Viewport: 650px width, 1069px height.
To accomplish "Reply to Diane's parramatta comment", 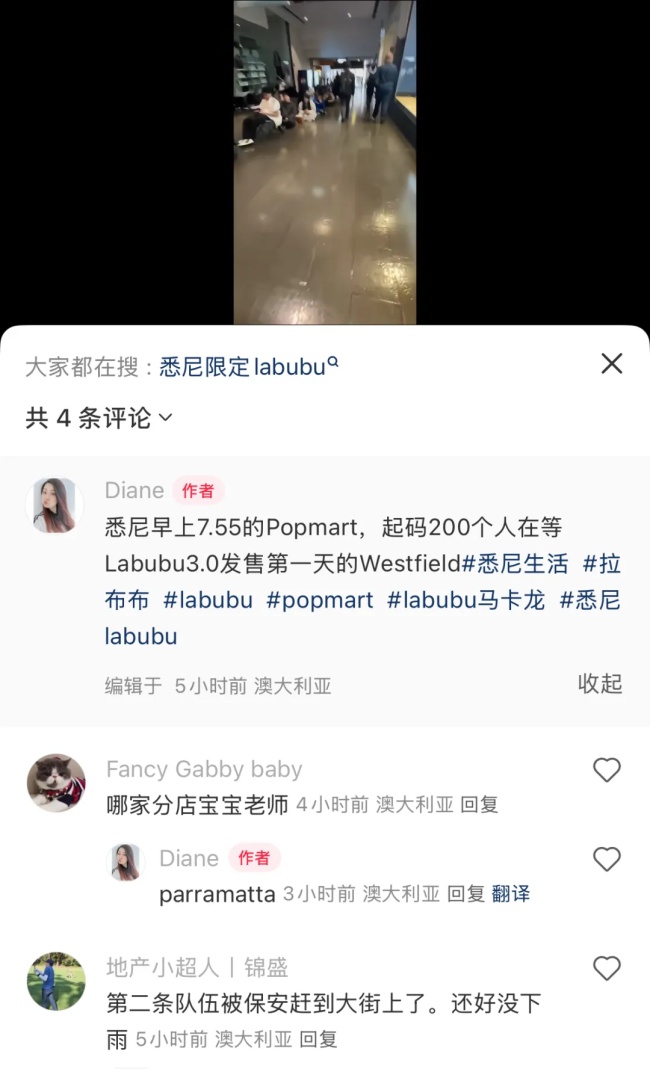I will click(465, 894).
